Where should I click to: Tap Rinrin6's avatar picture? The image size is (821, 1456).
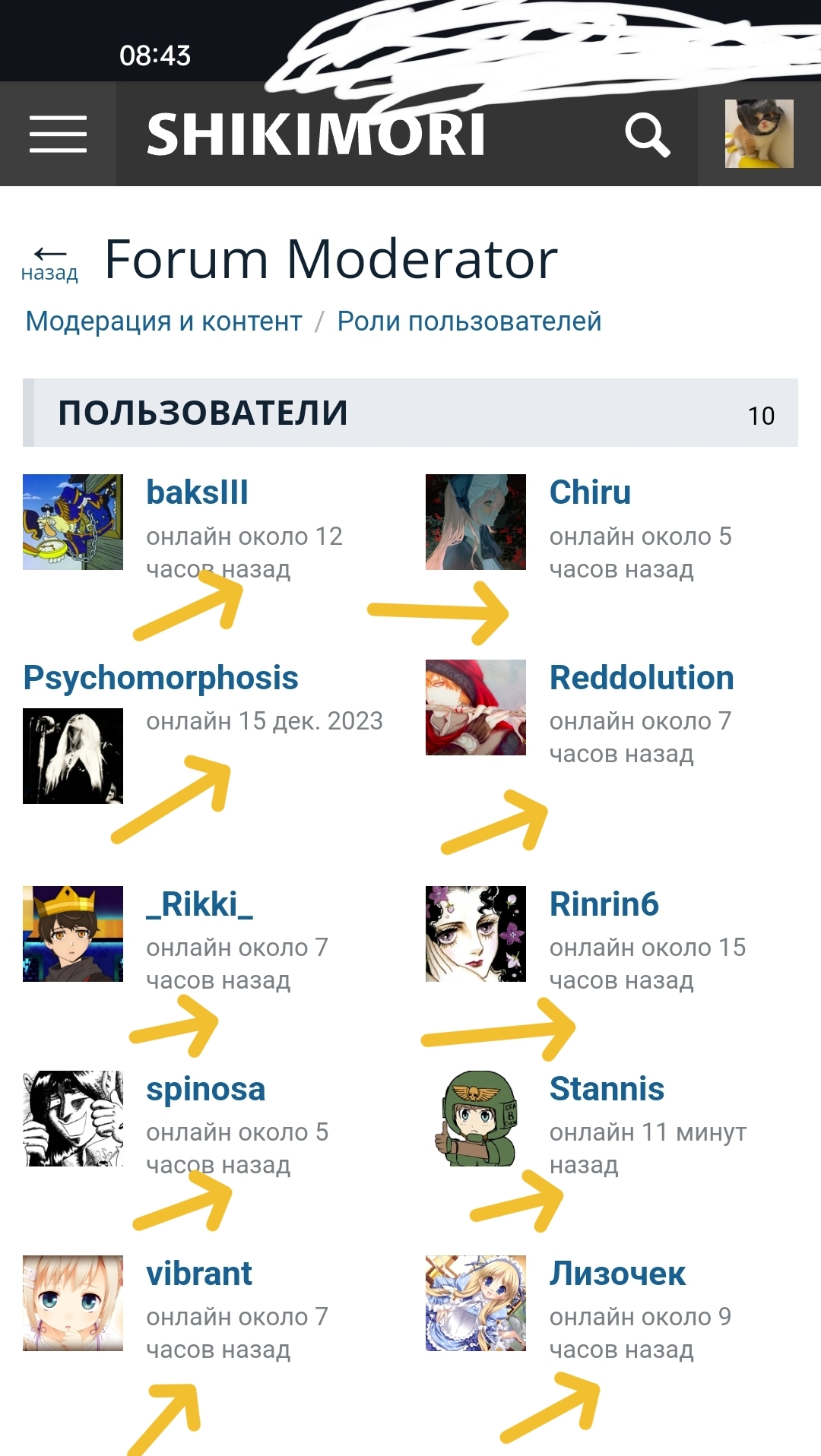tap(476, 933)
